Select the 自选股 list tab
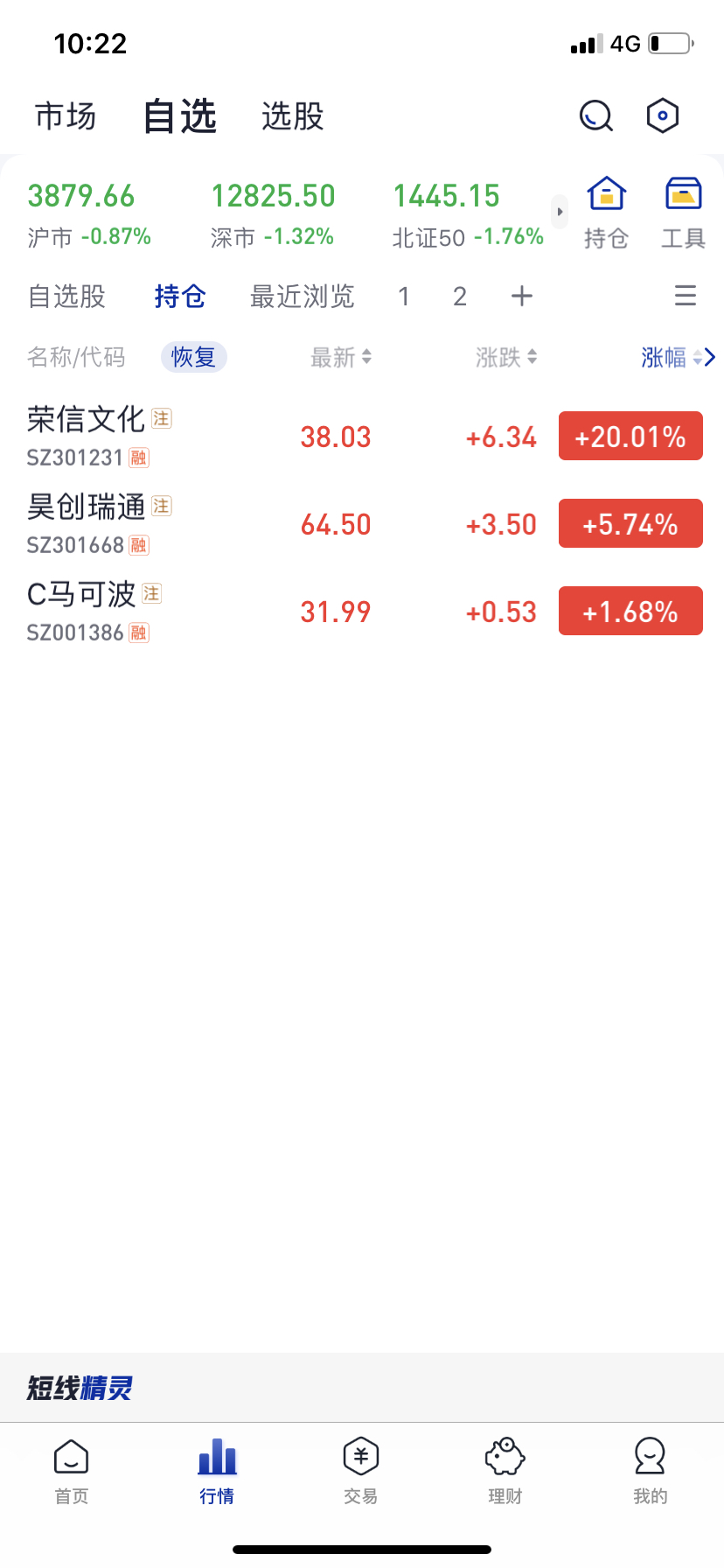 coord(66,297)
